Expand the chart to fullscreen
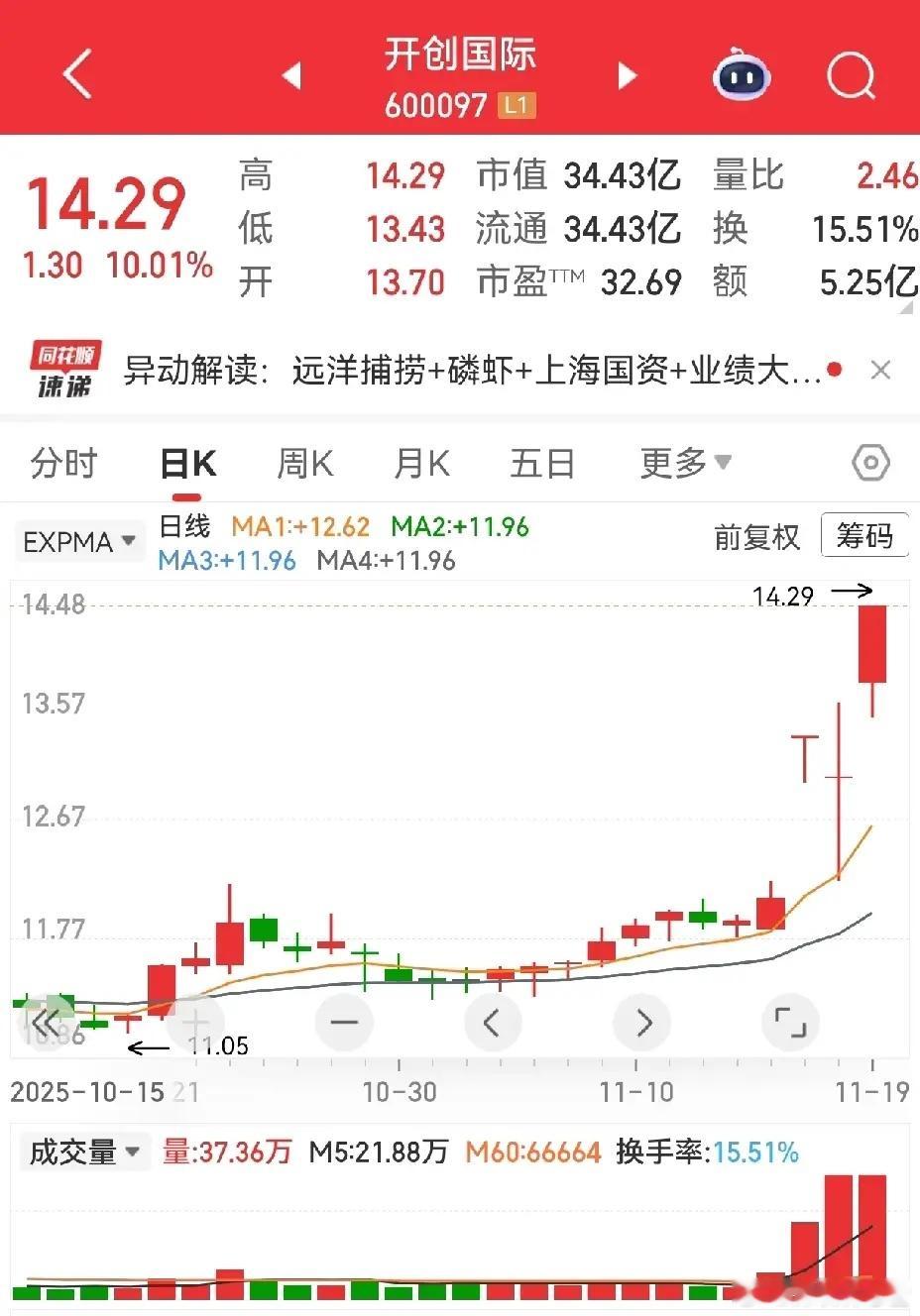This screenshot has height=1316, width=920. tap(790, 1022)
